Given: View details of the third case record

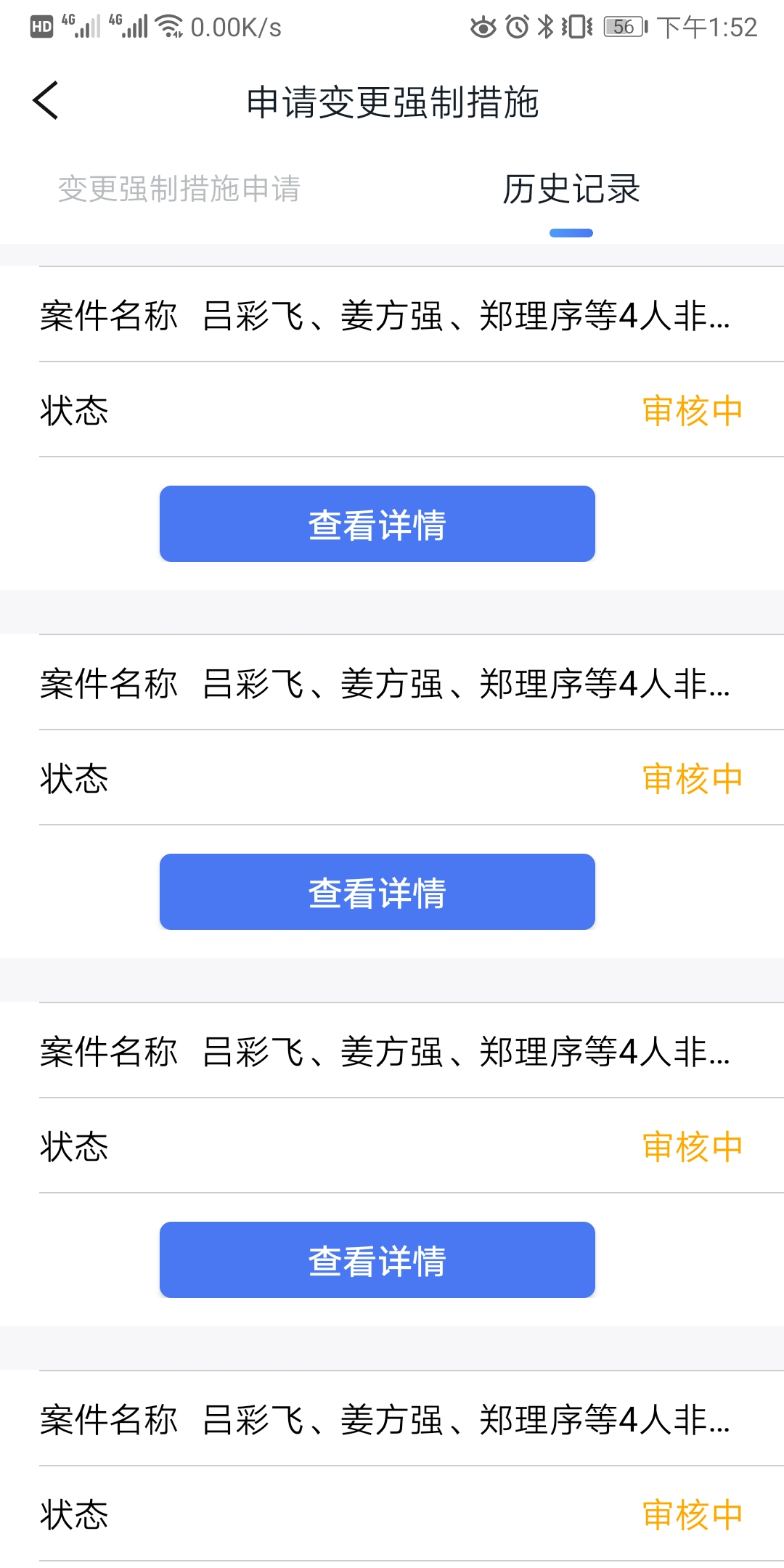Looking at the screenshot, I should click(377, 1260).
